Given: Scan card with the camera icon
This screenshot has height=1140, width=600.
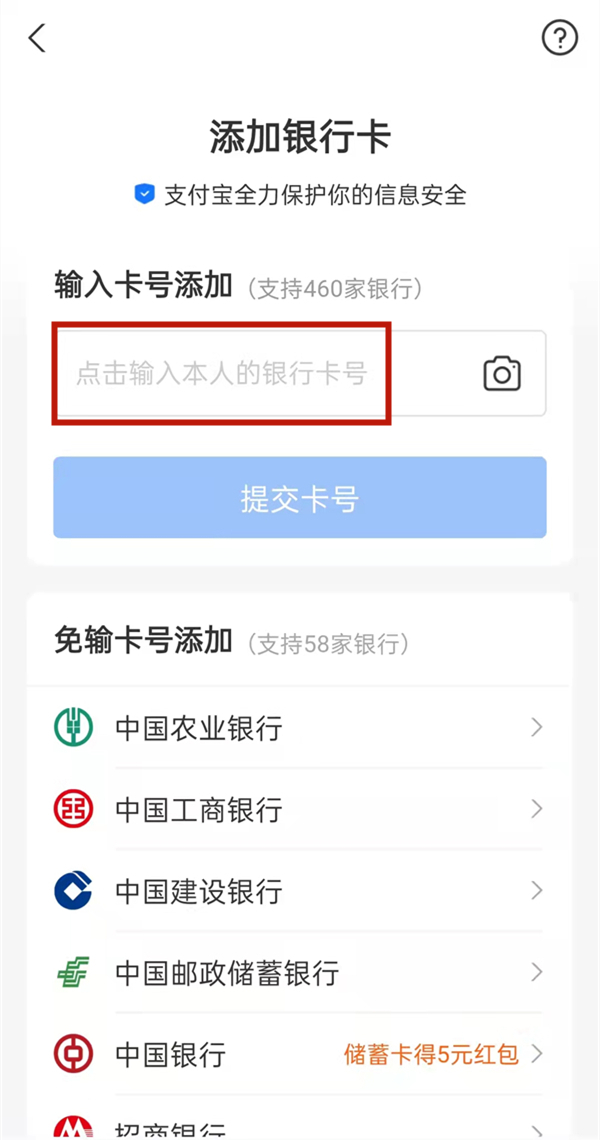Looking at the screenshot, I should coord(502,374).
